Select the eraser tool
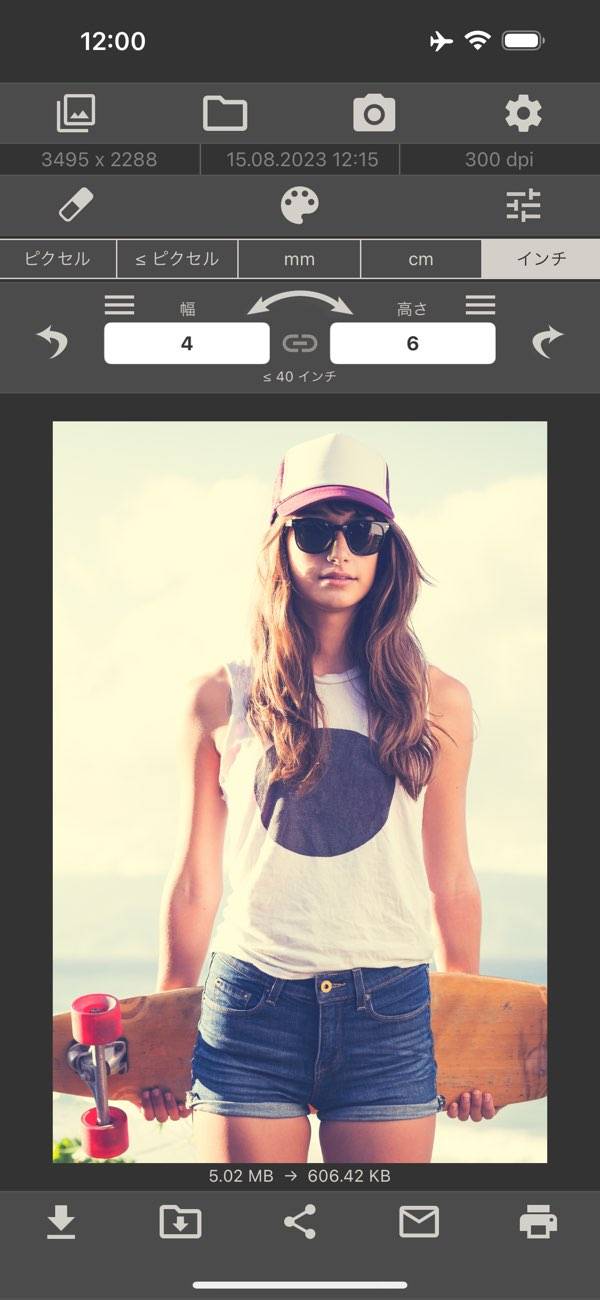The width and height of the screenshot is (600, 1300). 76,206
